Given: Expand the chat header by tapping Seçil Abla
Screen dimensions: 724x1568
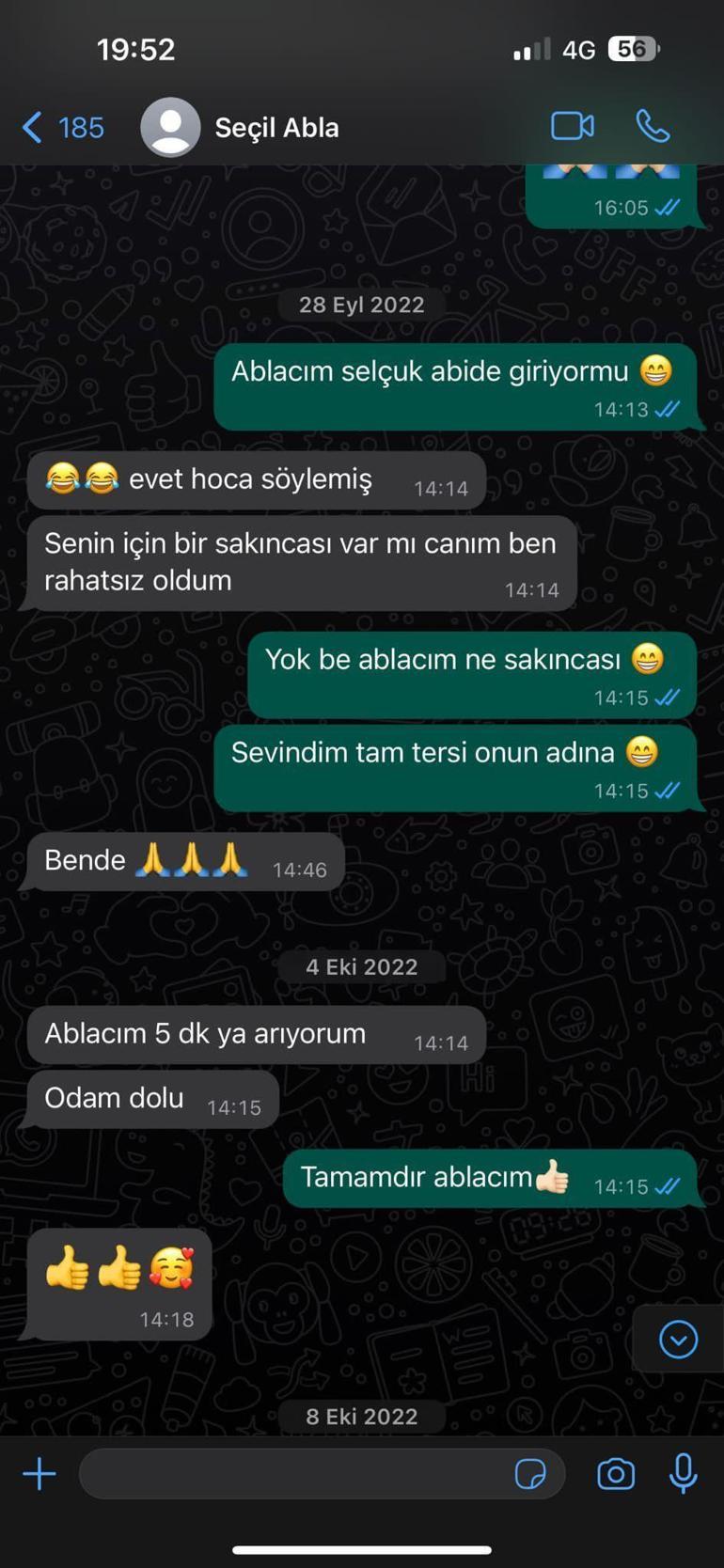Looking at the screenshot, I should coord(275,127).
